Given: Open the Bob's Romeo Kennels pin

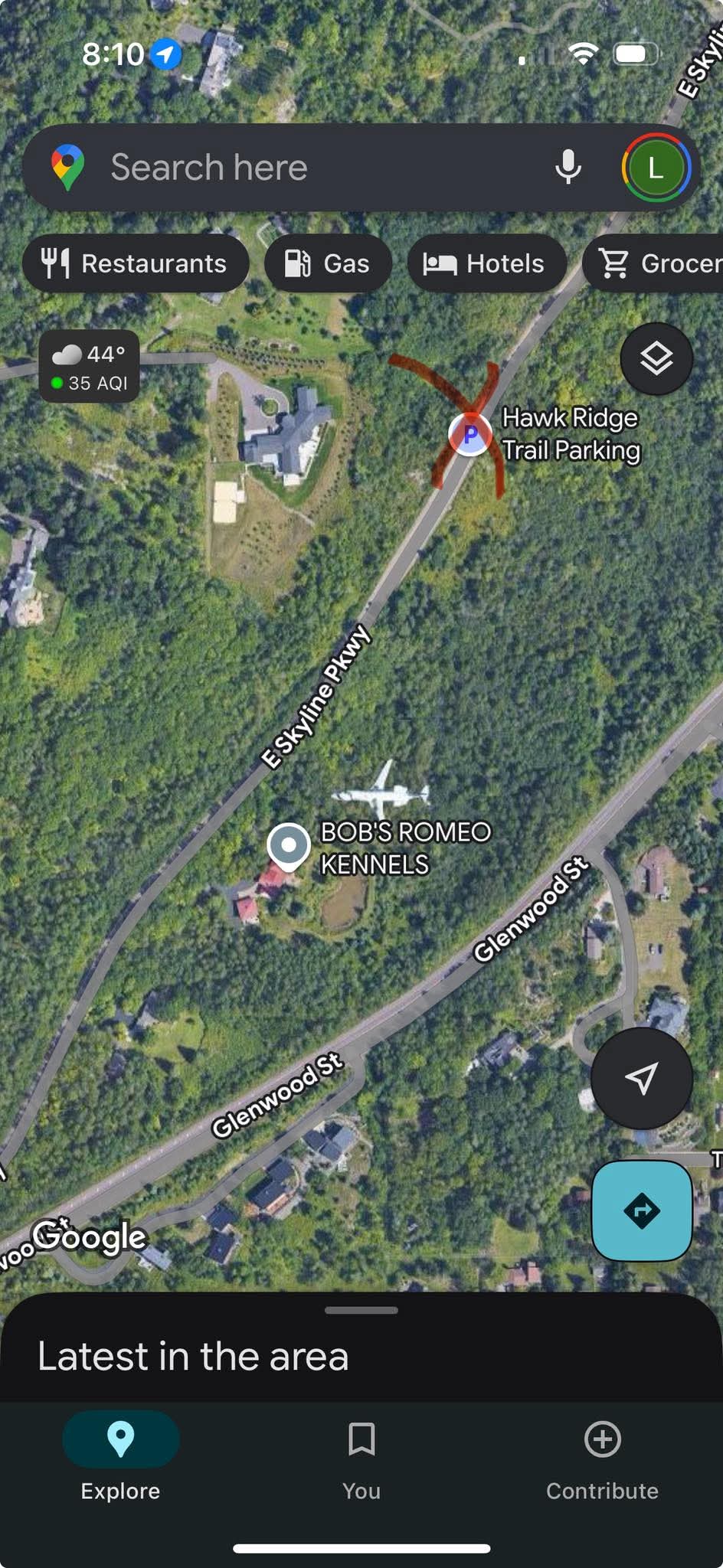Looking at the screenshot, I should coord(288,845).
